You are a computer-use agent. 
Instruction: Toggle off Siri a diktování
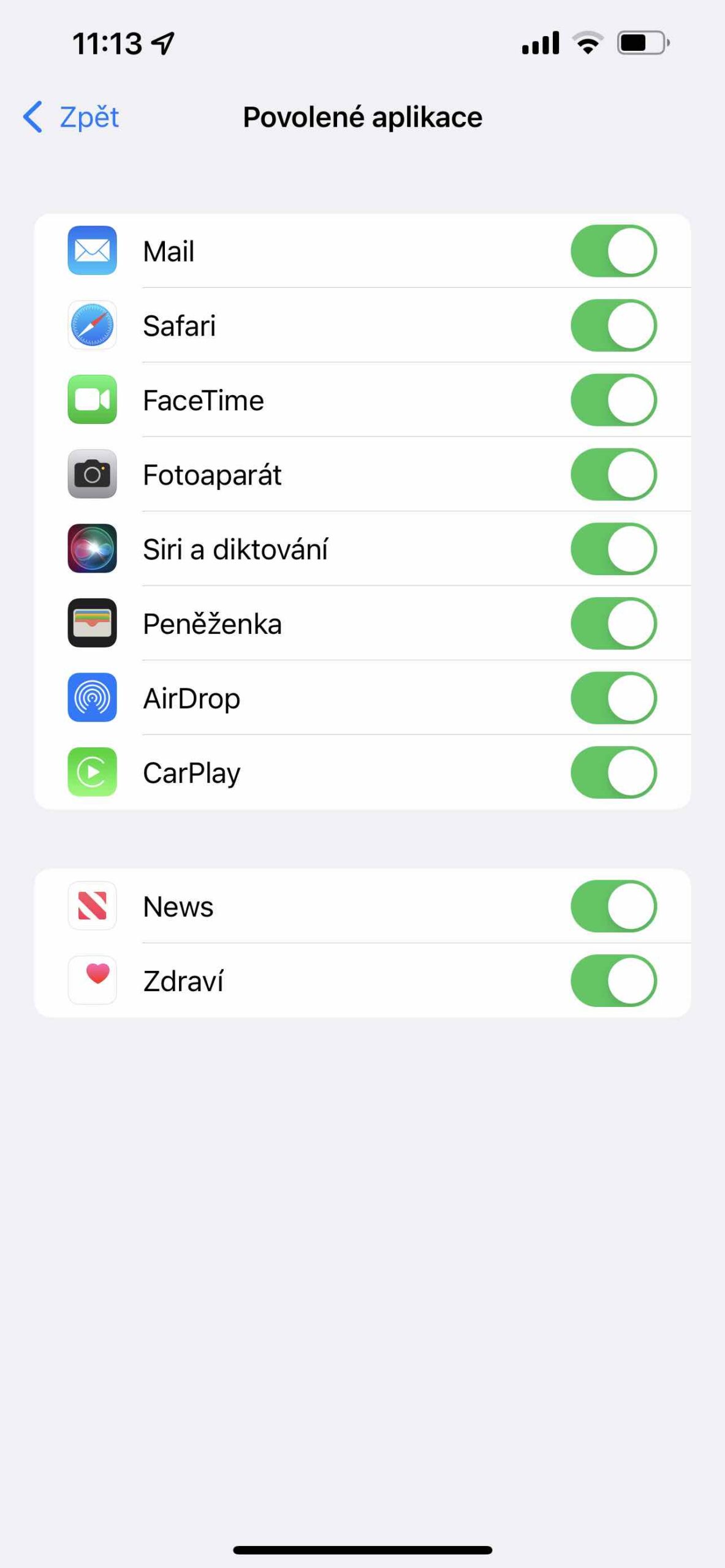click(613, 549)
